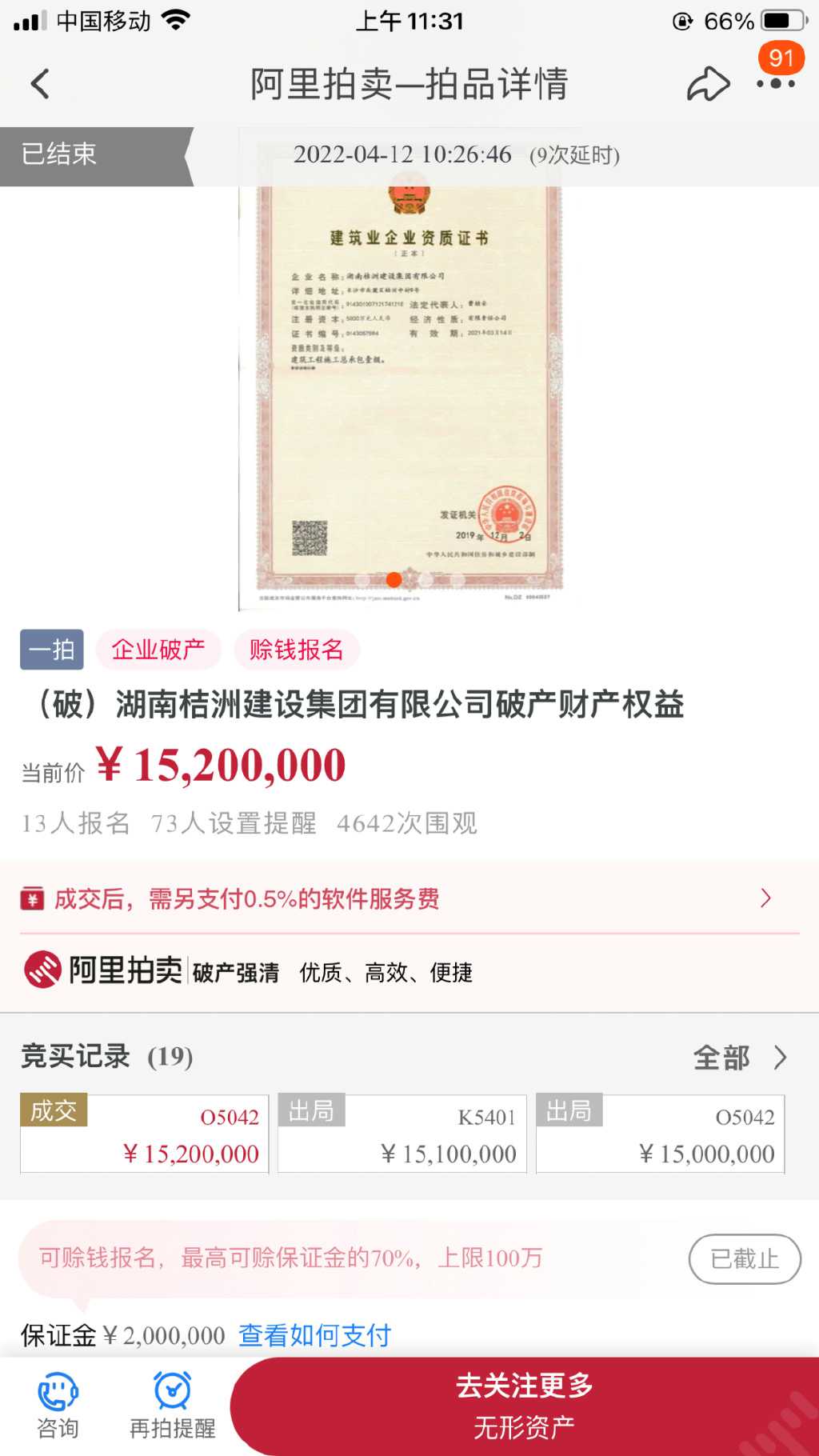Share this auction item
Image resolution: width=819 pixels, height=1456 pixels.
708,84
